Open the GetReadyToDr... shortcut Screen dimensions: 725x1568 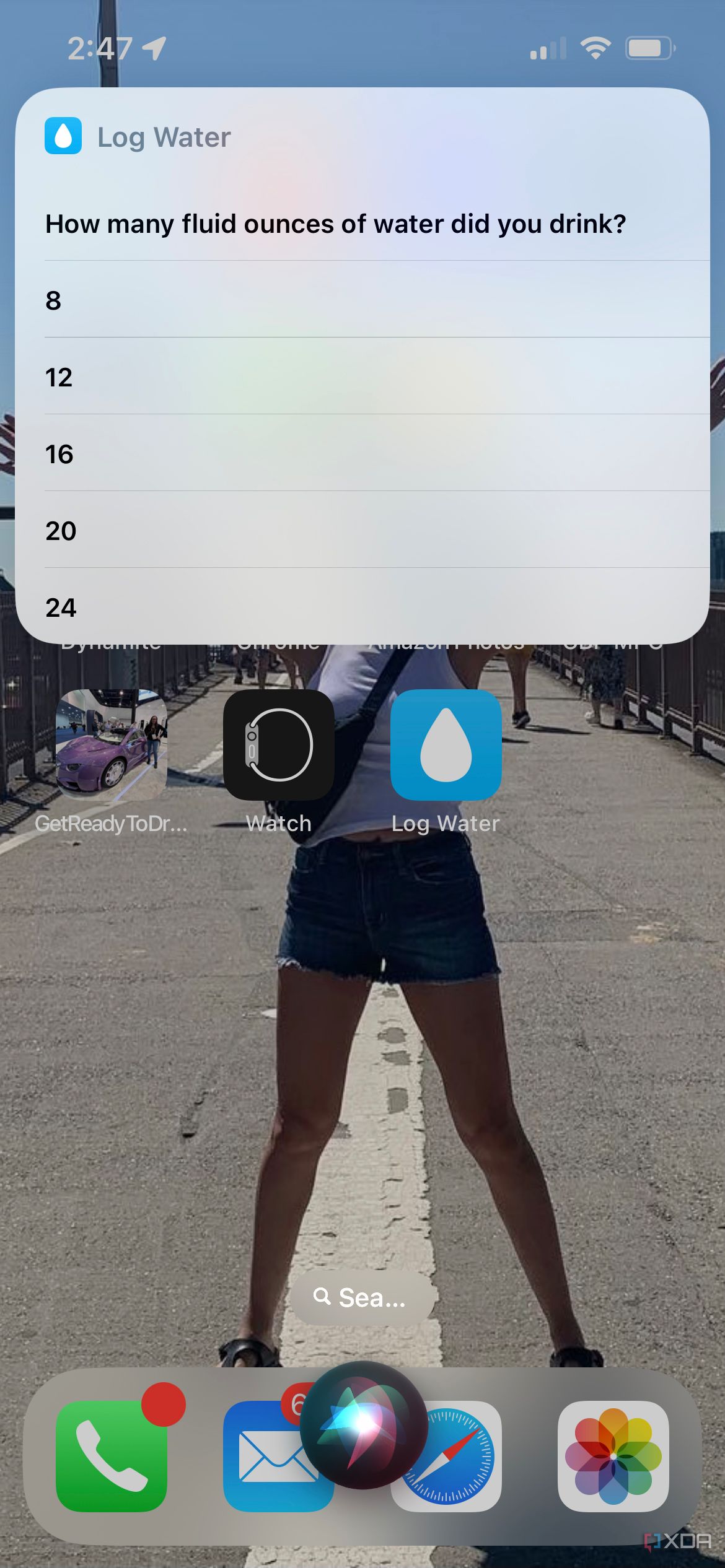(112, 745)
